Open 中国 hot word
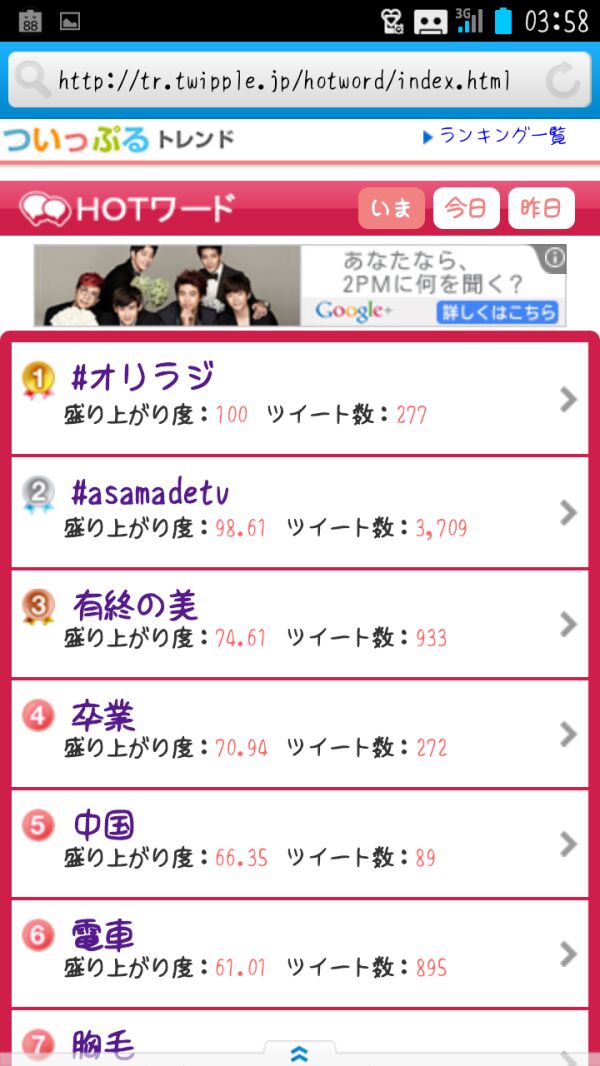The width and height of the screenshot is (600, 1066). coord(300,842)
